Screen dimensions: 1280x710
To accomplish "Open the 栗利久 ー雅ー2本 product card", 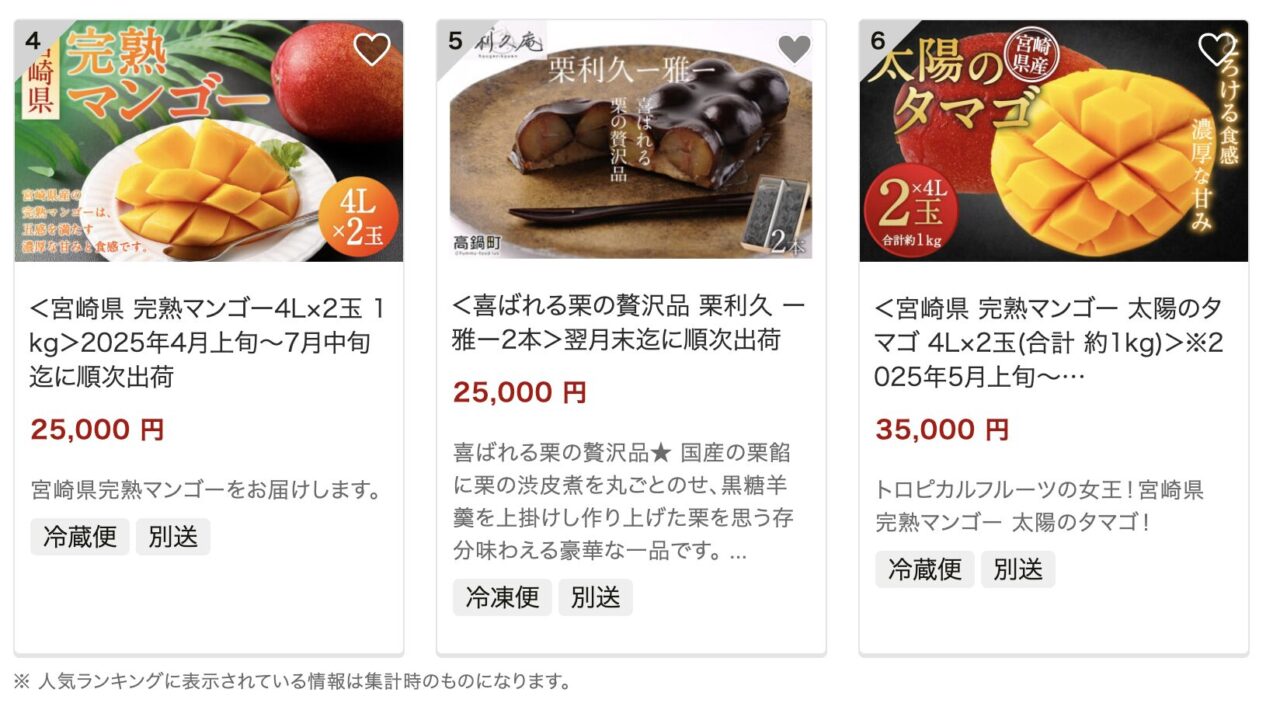I will (x=630, y=322).
